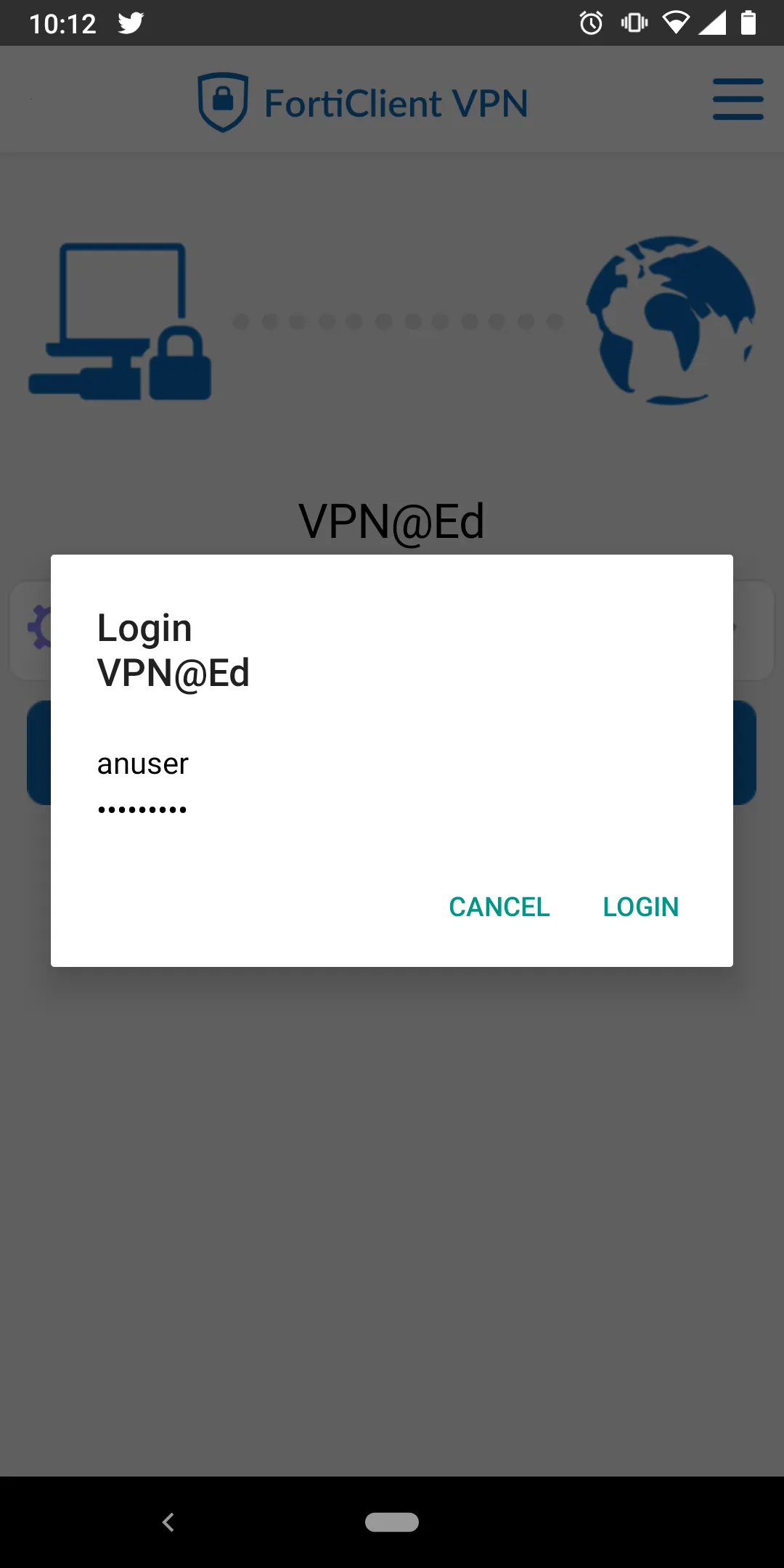This screenshot has width=784, height=1568.
Task: Tap the Wi-Fi status bar icon
Action: (677, 23)
